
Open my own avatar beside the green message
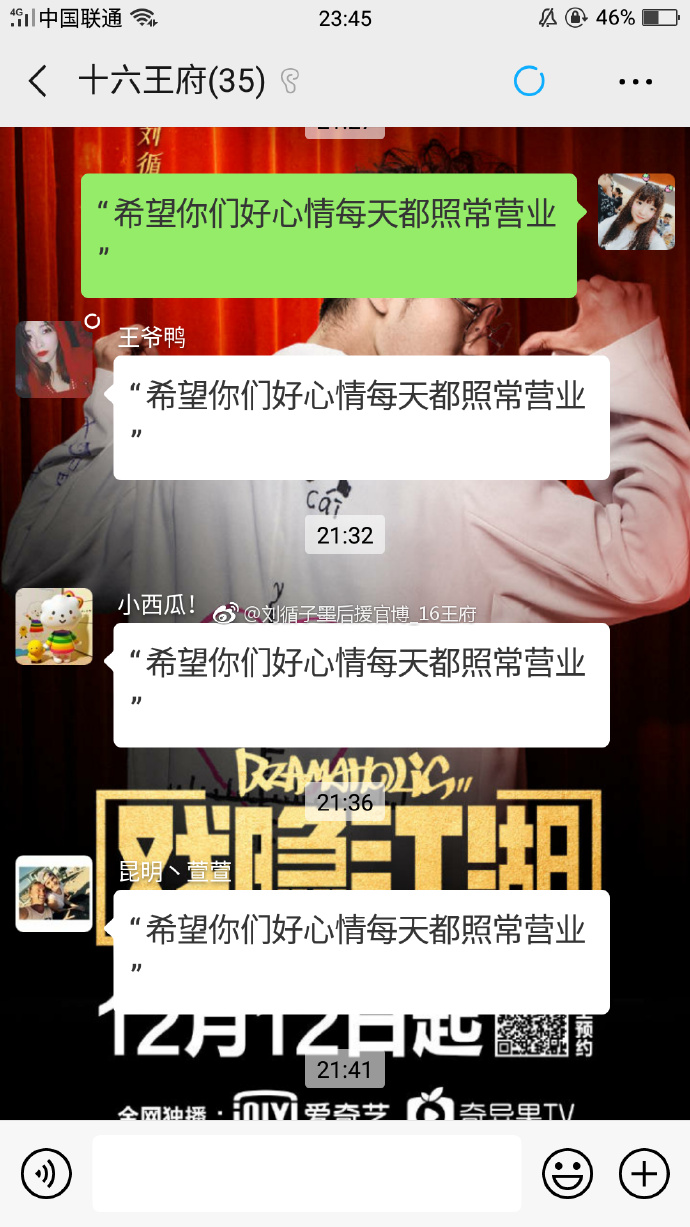pyautogui.click(x=636, y=211)
